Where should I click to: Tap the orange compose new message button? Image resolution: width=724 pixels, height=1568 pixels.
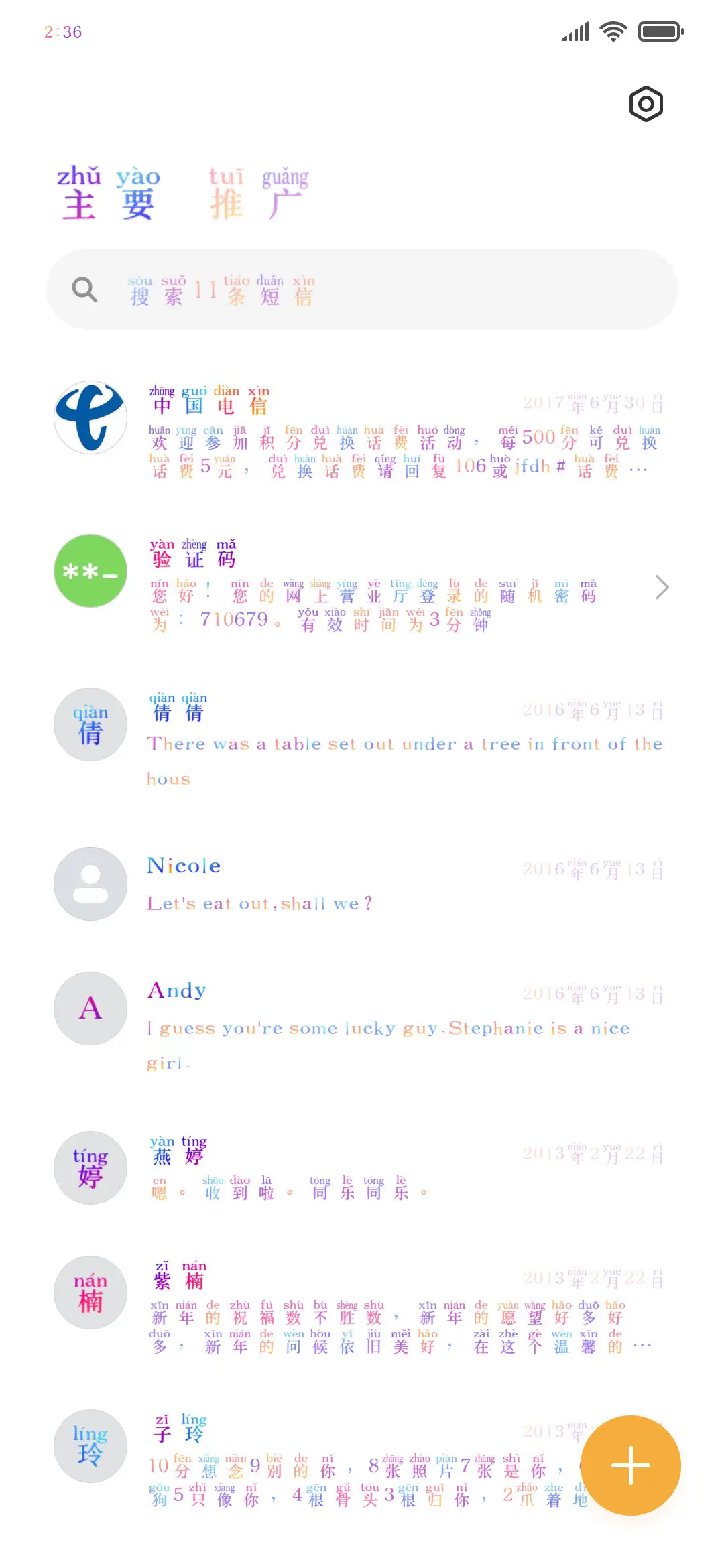[631, 1465]
